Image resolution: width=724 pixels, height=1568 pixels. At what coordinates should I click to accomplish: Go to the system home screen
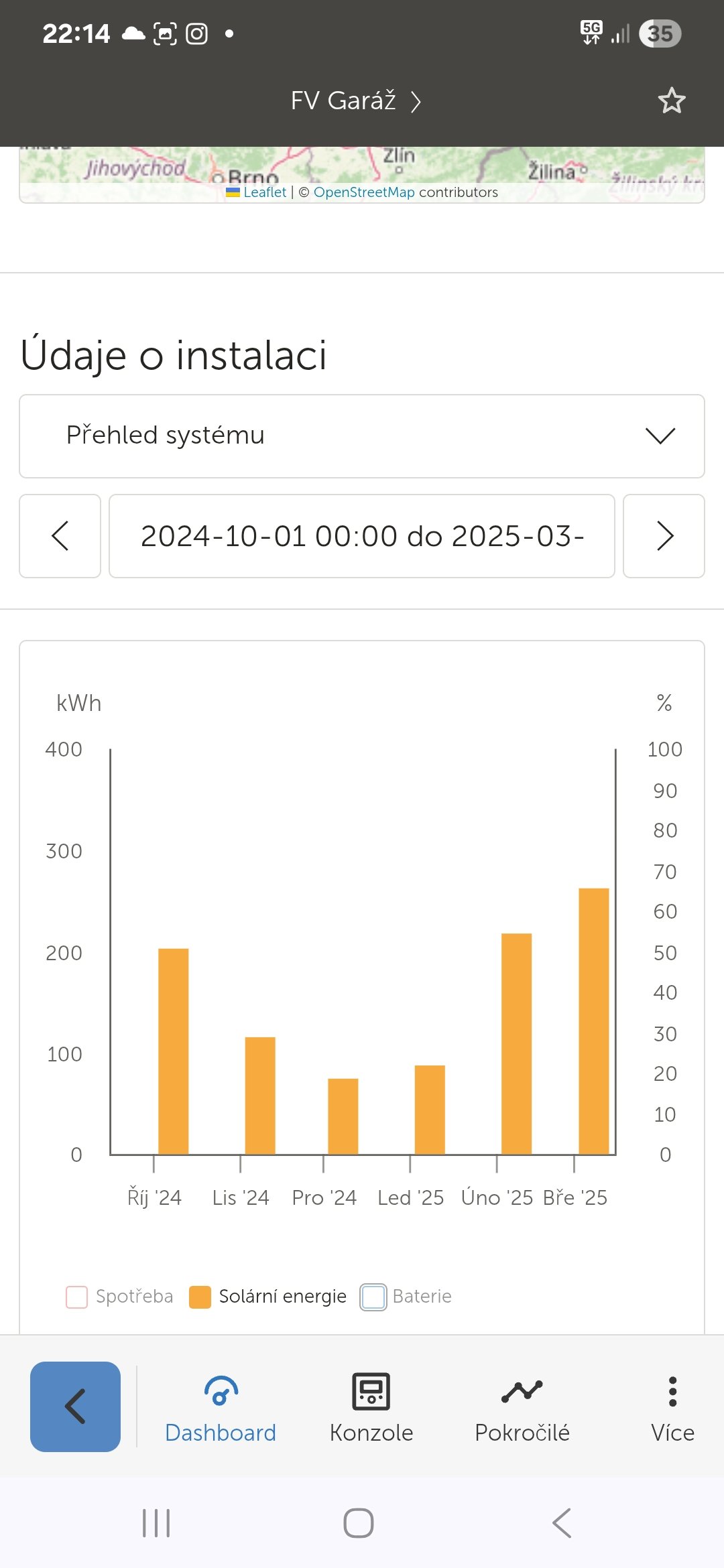359,1523
